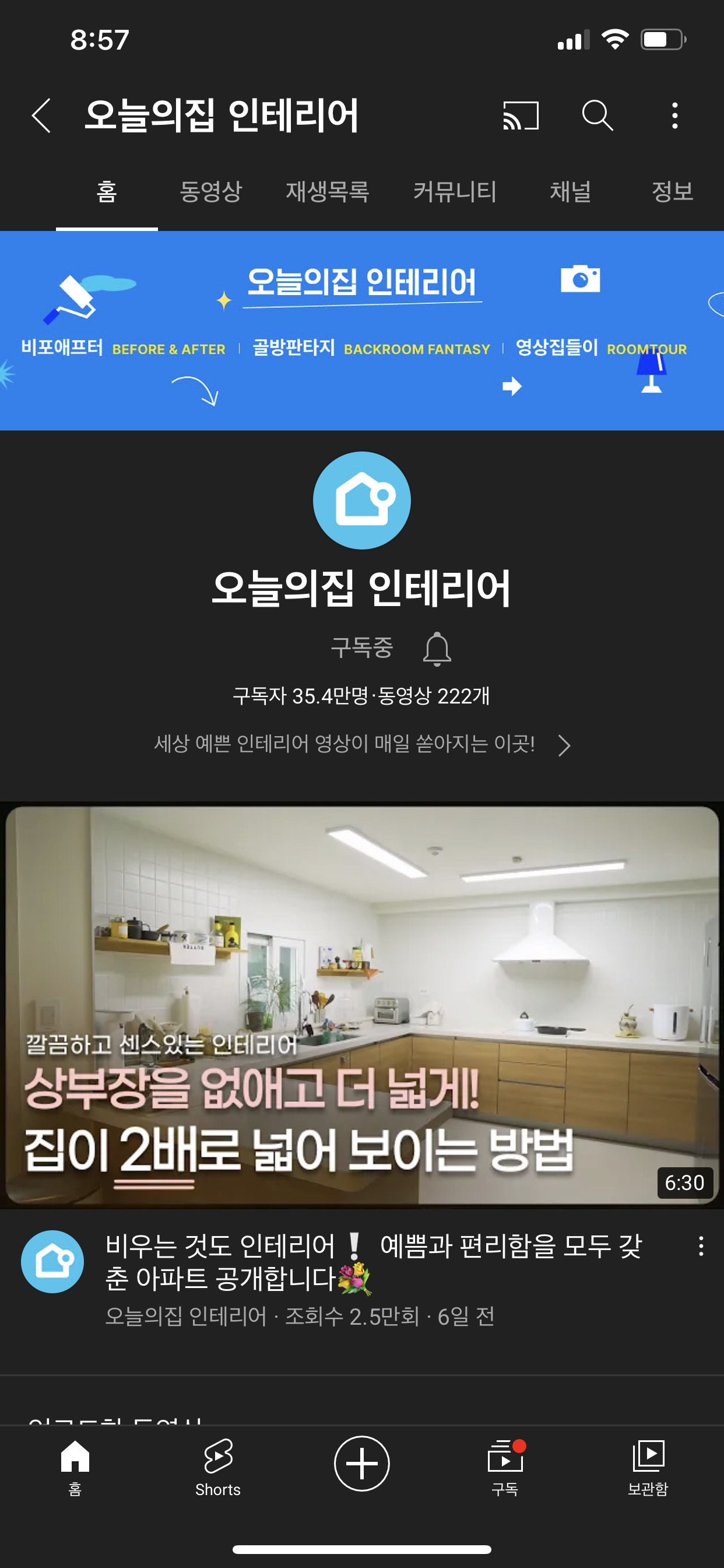Open the 정보 tab

tap(672, 192)
